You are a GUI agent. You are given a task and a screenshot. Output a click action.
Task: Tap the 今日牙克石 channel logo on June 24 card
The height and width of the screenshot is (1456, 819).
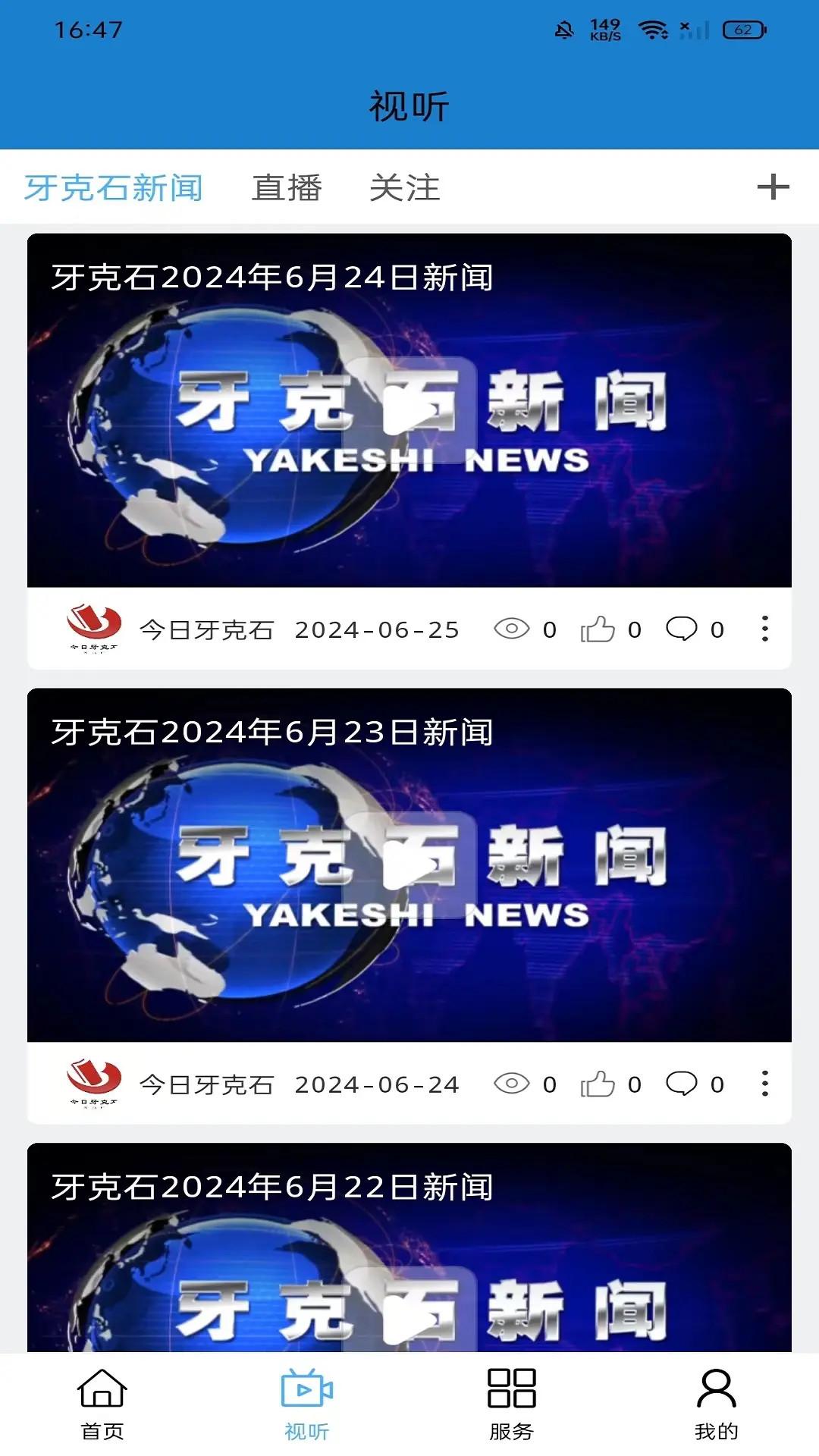(94, 629)
